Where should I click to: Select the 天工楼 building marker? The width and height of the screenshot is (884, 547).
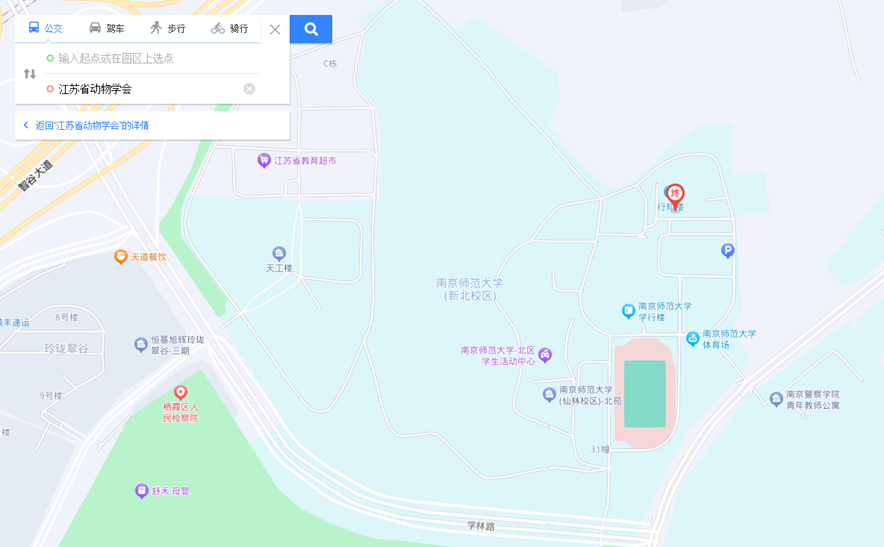click(279, 254)
